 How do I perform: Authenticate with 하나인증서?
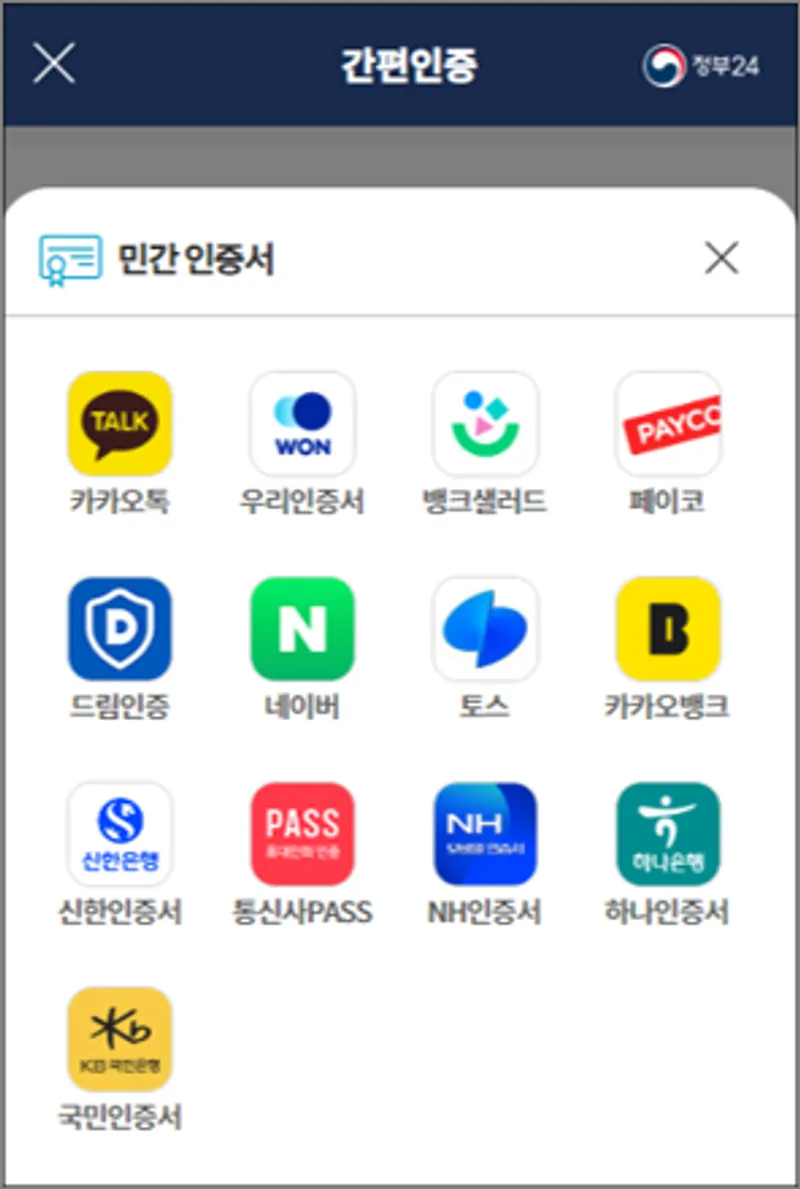[667, 834]
